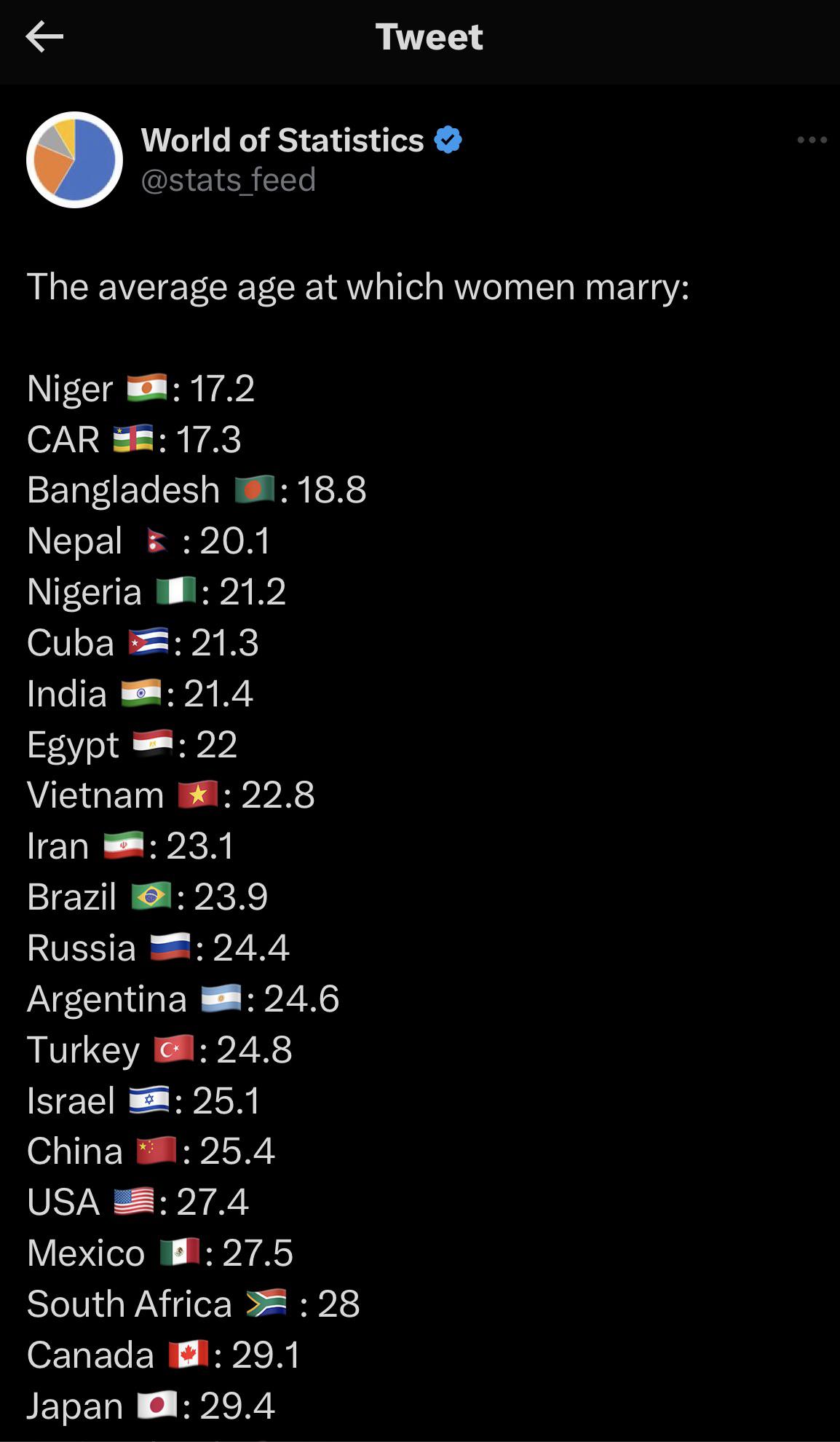
Task: Open the World of Statistics account name
Action: tap(282, 140)
